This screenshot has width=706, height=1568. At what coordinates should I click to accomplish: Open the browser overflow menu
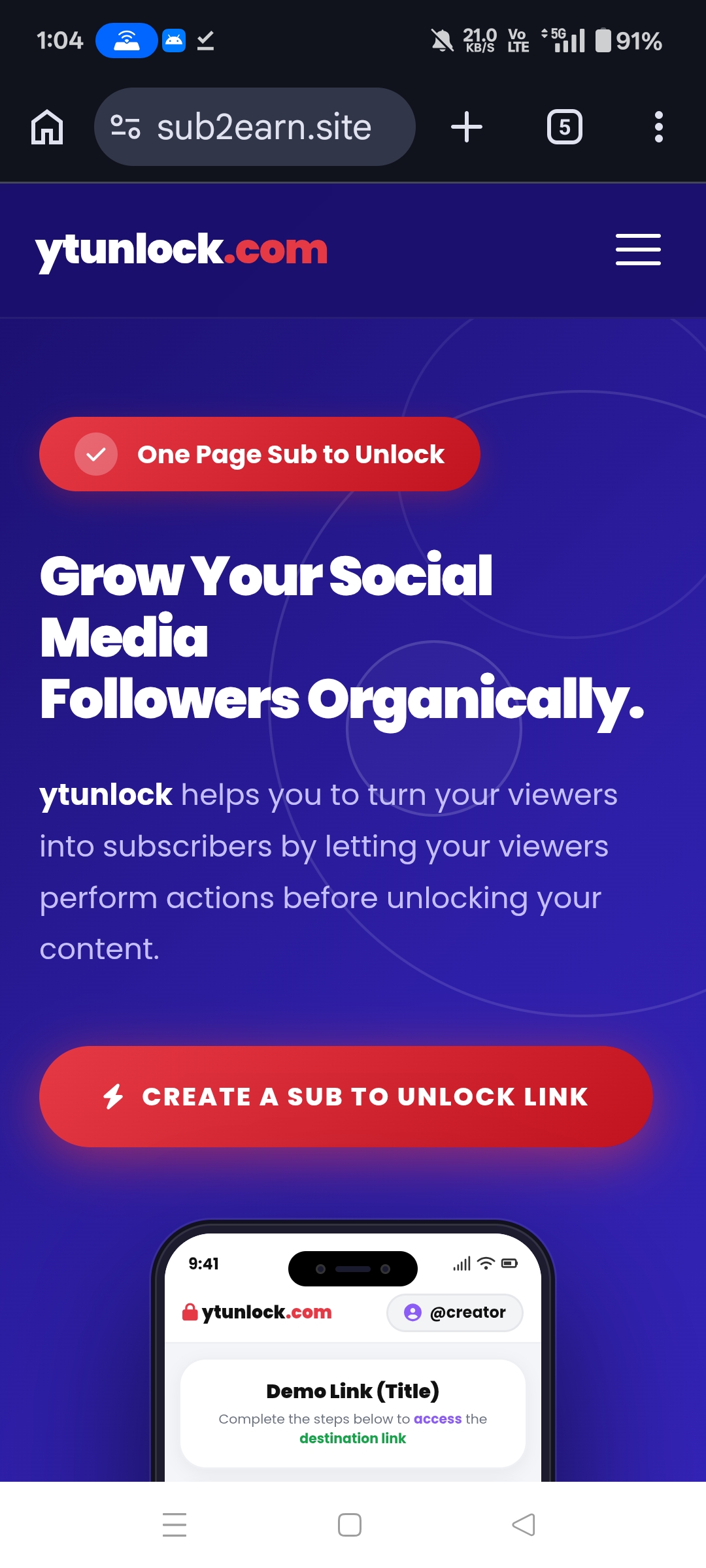tap(658, 127)
